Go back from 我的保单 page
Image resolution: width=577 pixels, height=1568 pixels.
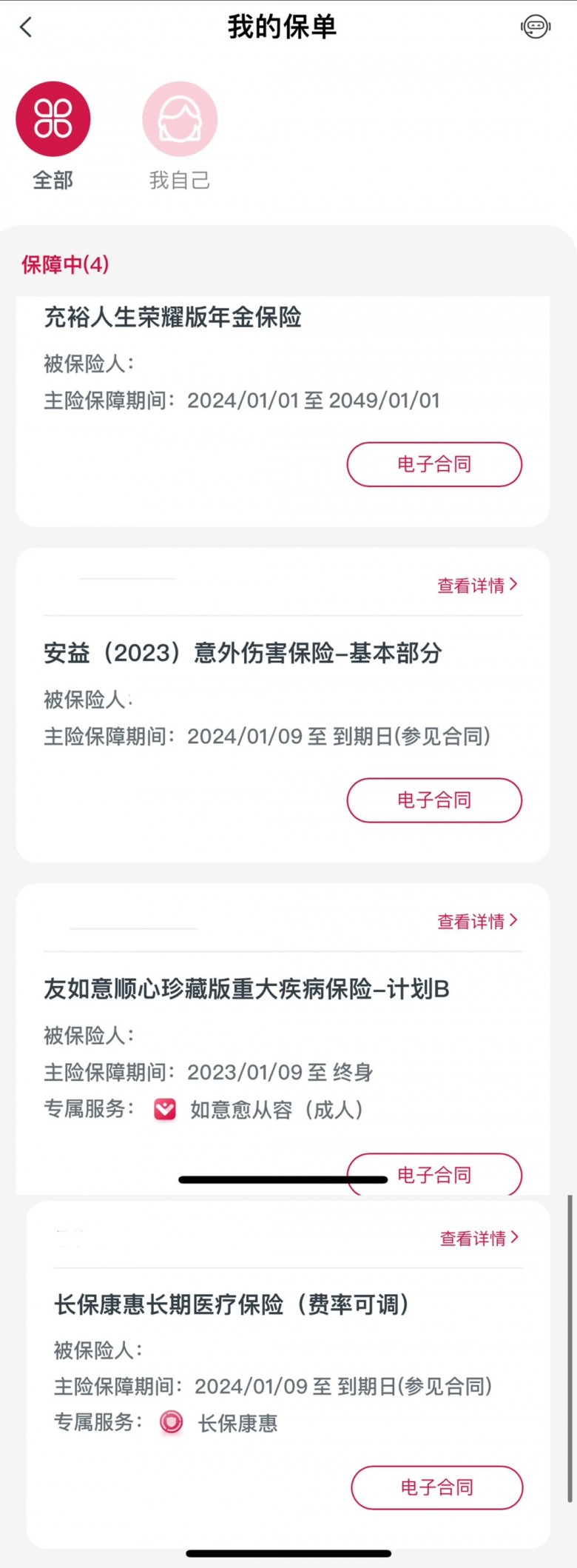[27, 27]
